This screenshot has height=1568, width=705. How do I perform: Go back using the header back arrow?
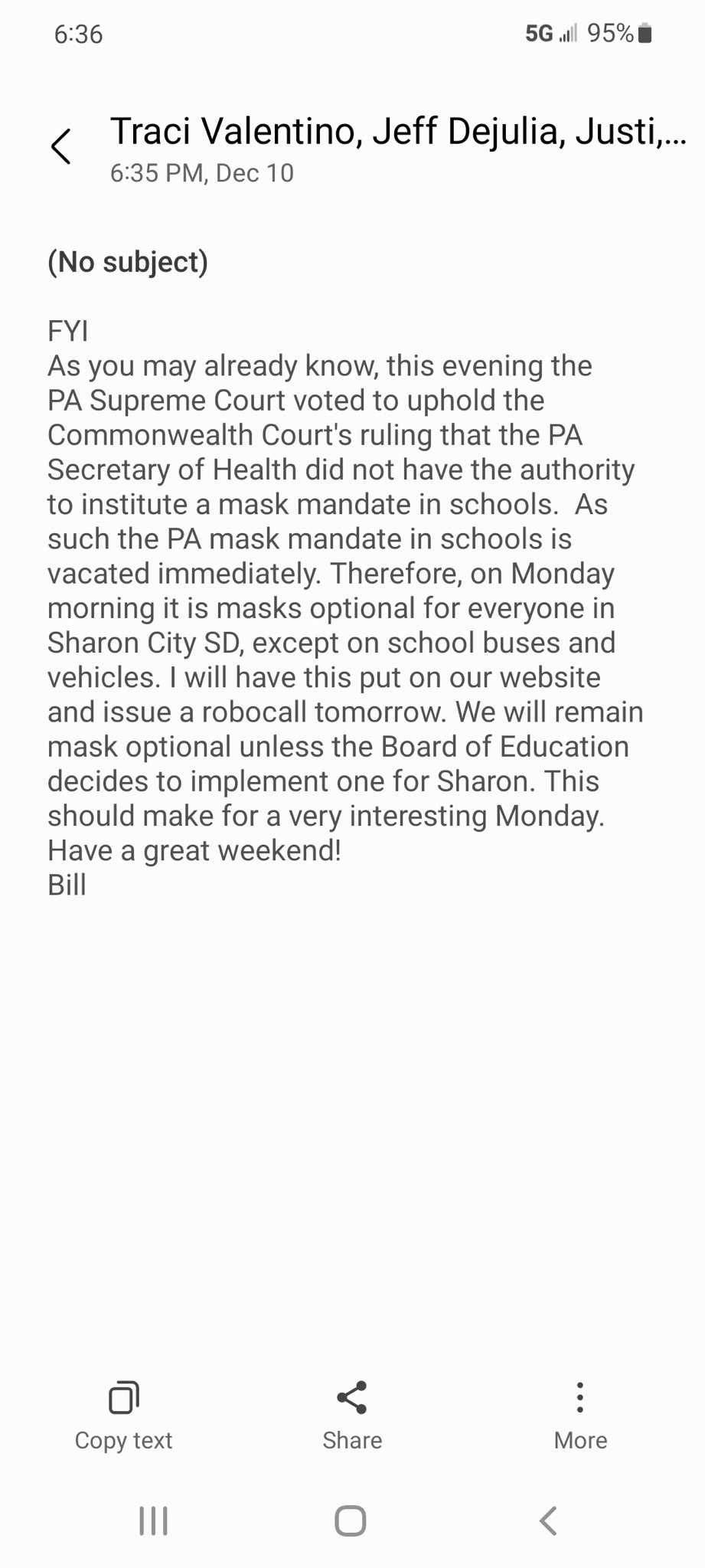tap(61, 146)
